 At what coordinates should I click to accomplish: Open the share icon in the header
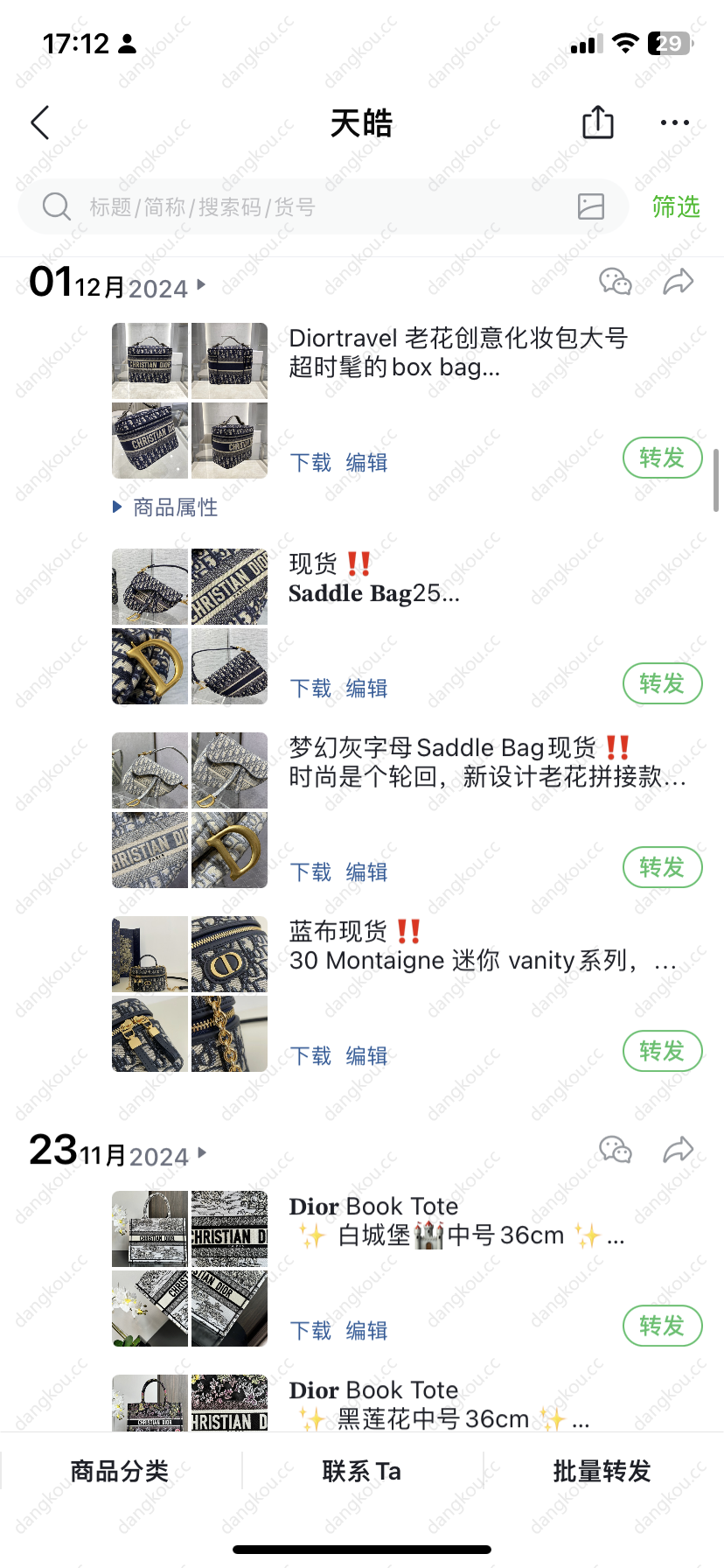(598, 122)
